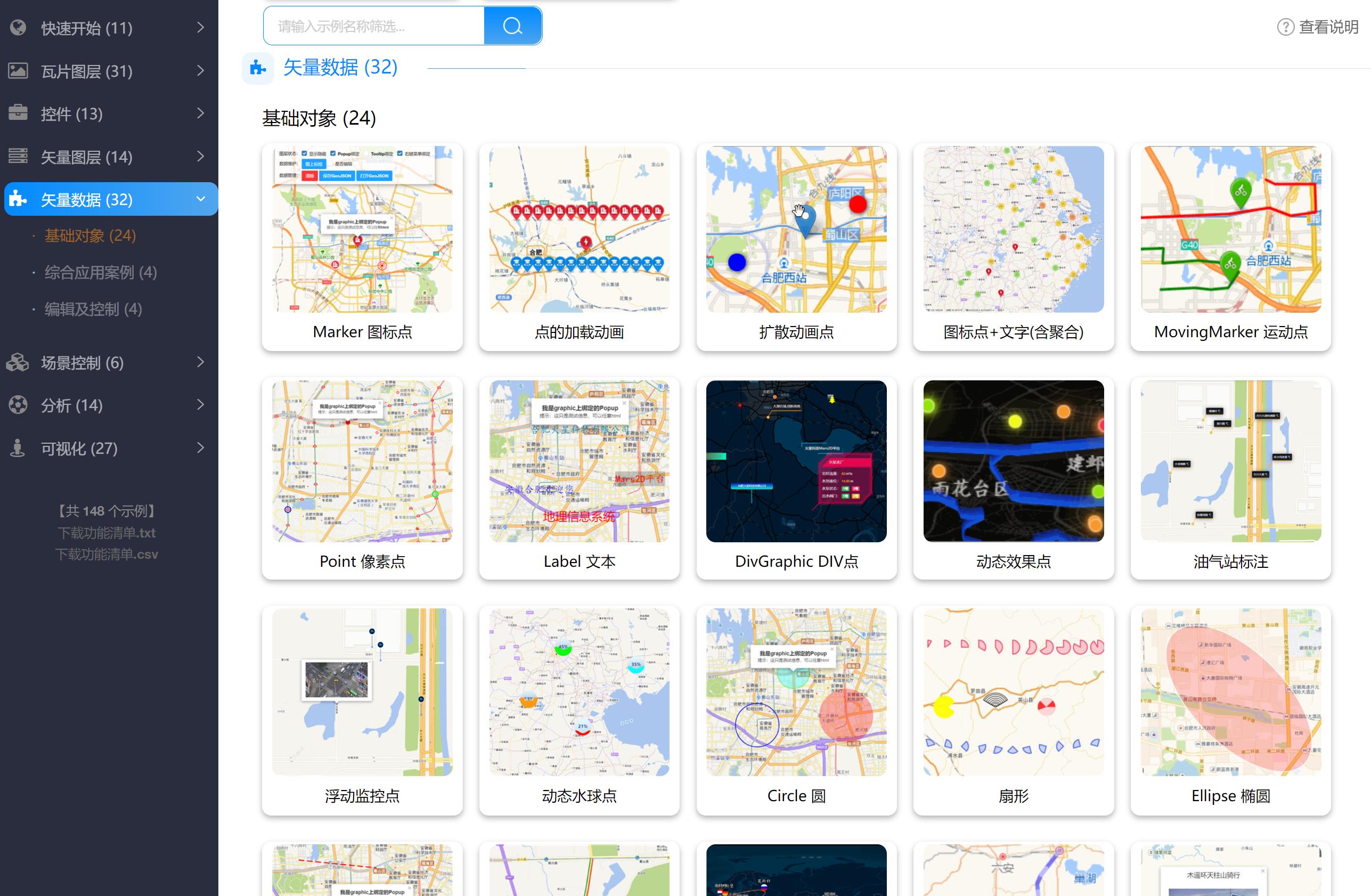Go to 编辑及控制 (4) submenu

(93, 309)
